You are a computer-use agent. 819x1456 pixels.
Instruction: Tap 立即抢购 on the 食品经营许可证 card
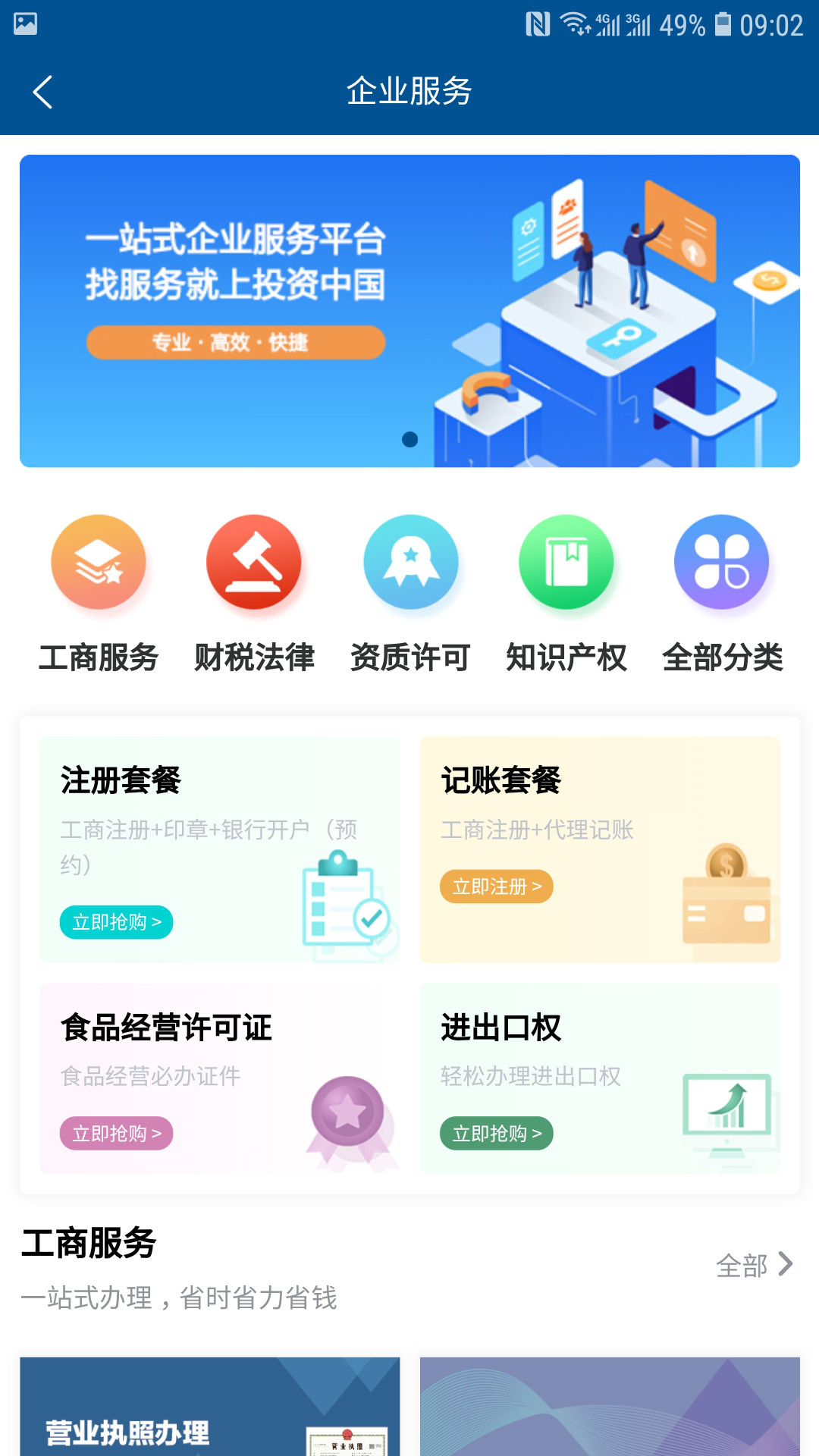tap(115, 1133)
